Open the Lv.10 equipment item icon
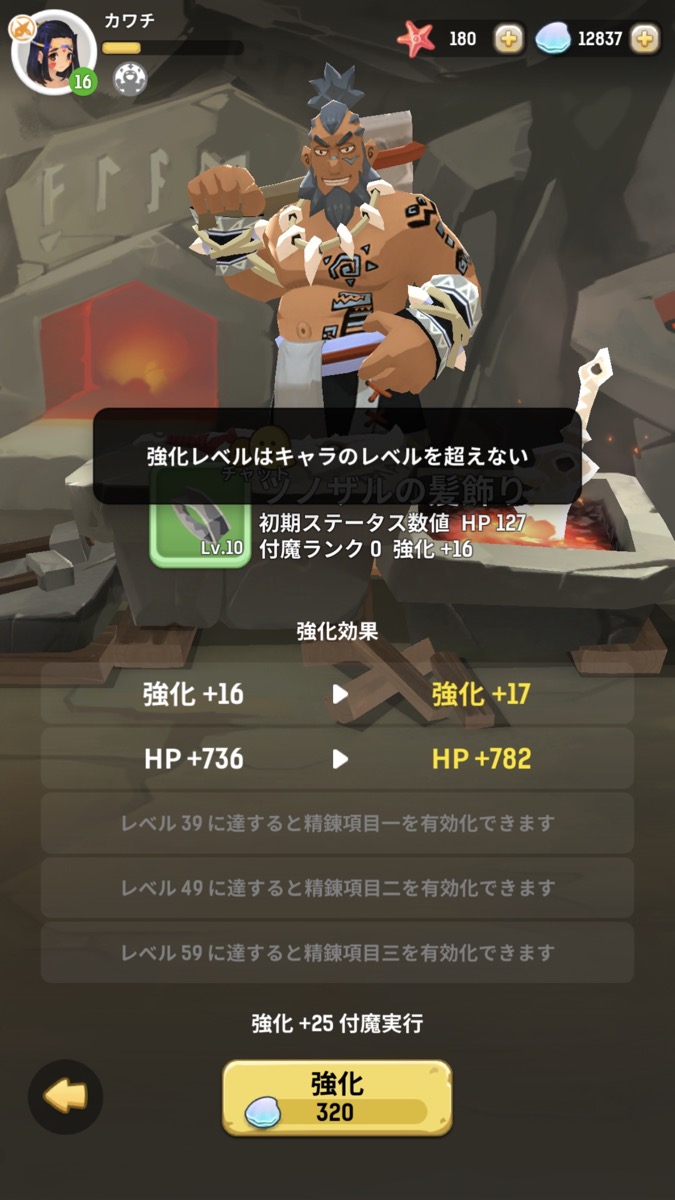 [x=200, y=518]
